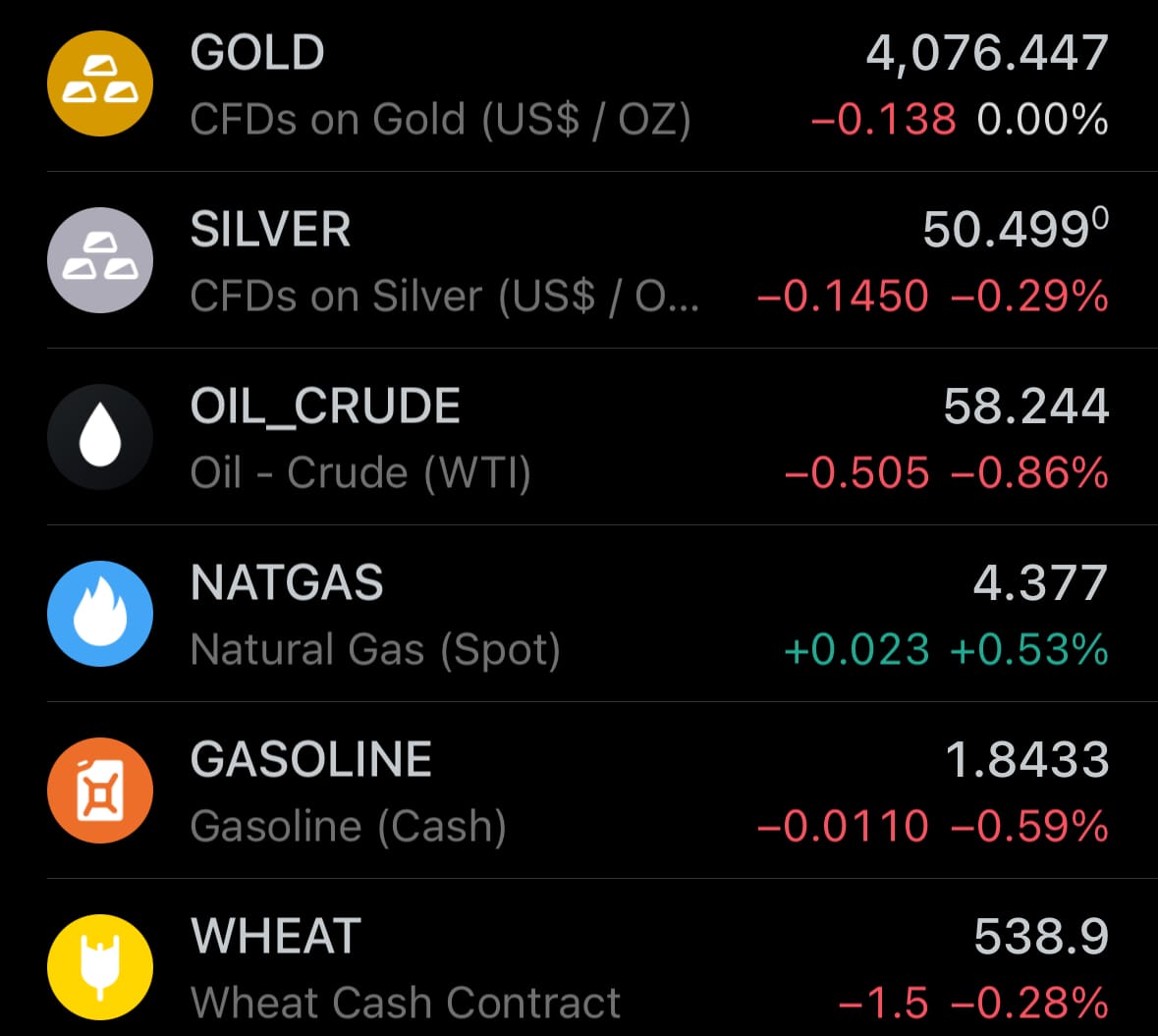Select the OIL_CRUDE WTI row
The image size is (1158, 1036).
click(x=579, y=438)
